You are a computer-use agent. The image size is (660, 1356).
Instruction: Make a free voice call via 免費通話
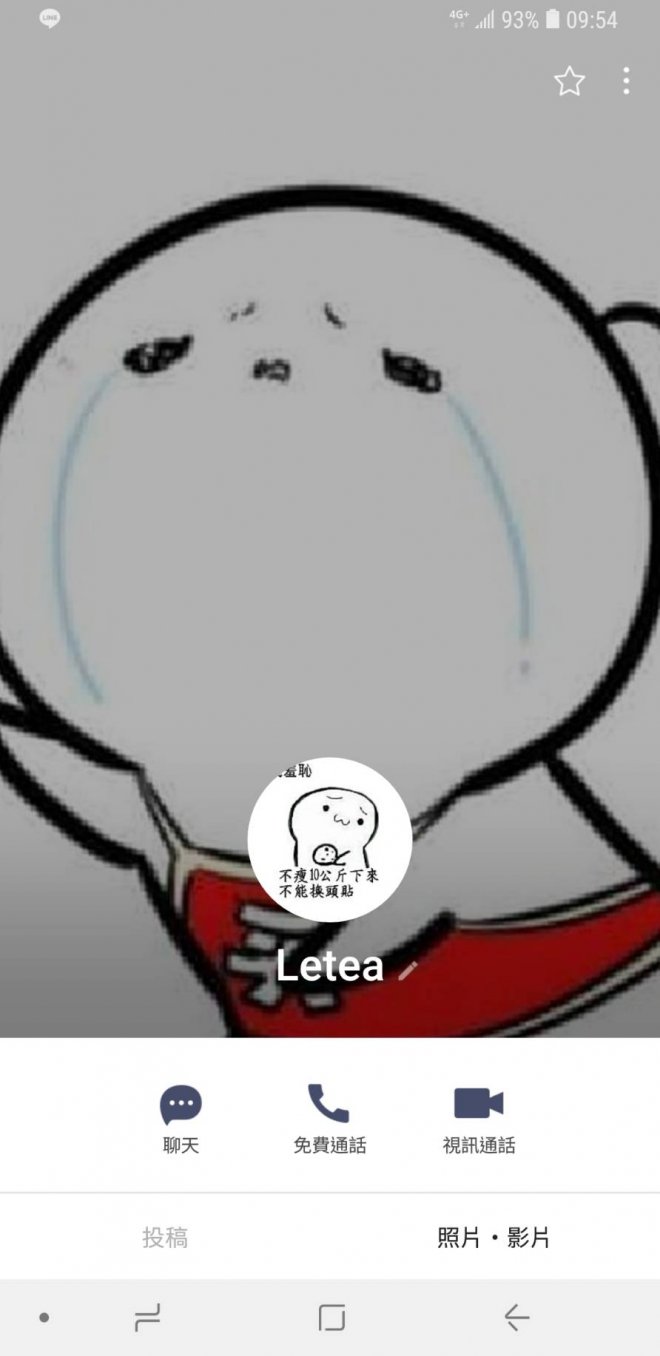click(x=329, y=1119)
